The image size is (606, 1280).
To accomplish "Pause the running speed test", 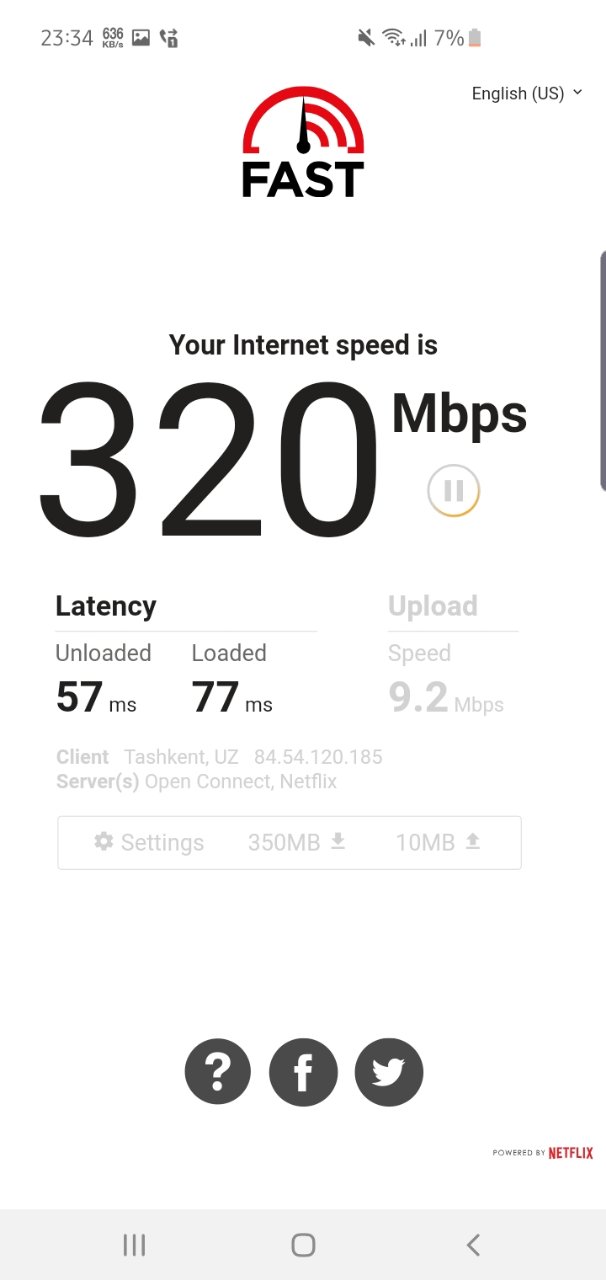I will (x=453, y=491).
